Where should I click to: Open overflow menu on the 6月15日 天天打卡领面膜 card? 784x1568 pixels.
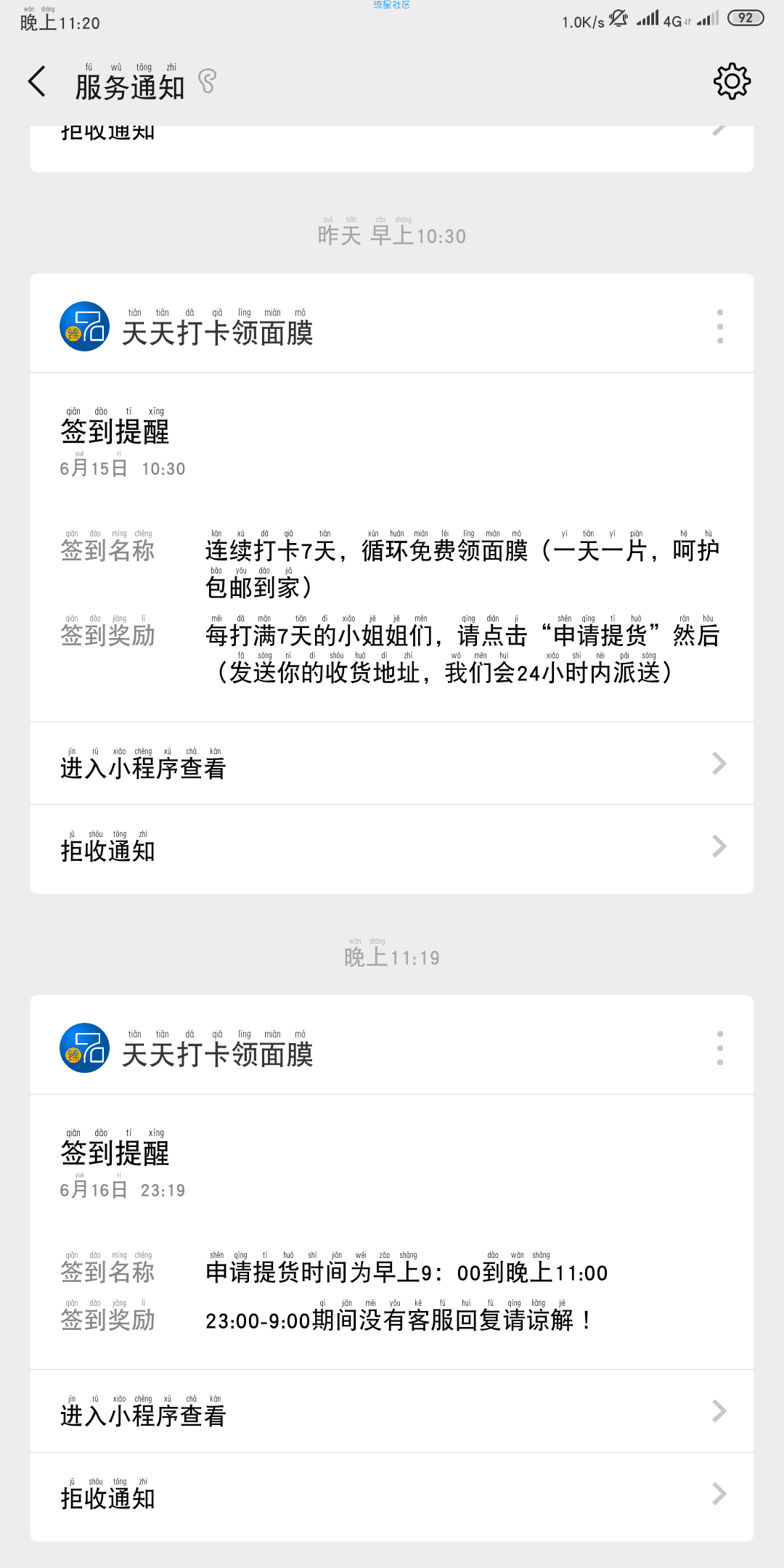click(x=719, y=327)
